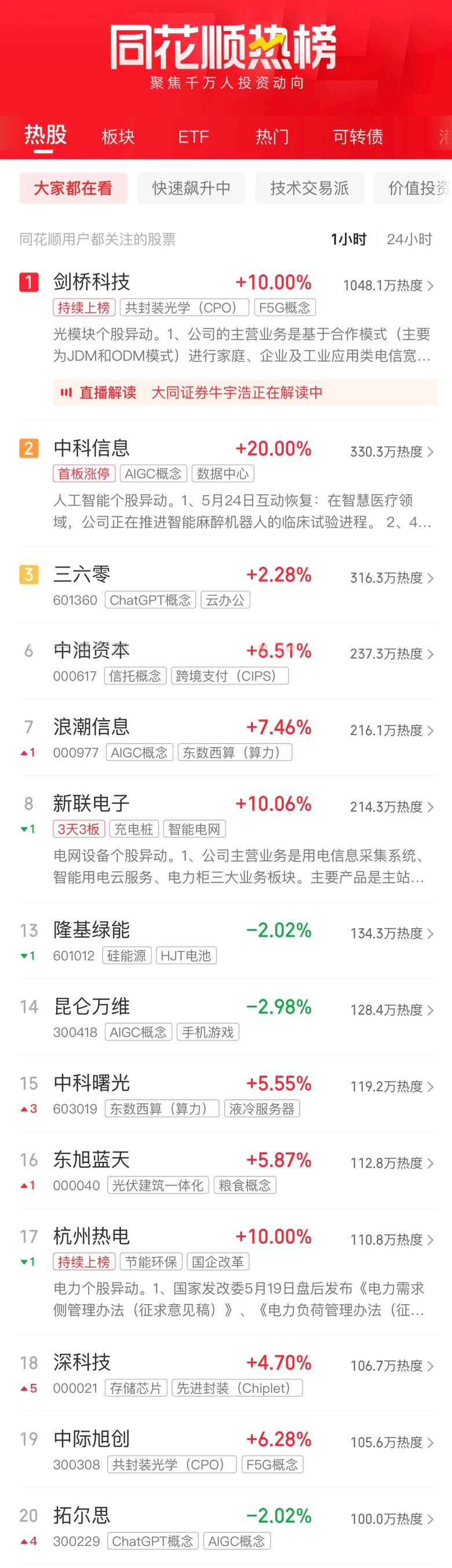
Task: Select the 技术交易派 filter chip
Action: (x=309, y=188)
